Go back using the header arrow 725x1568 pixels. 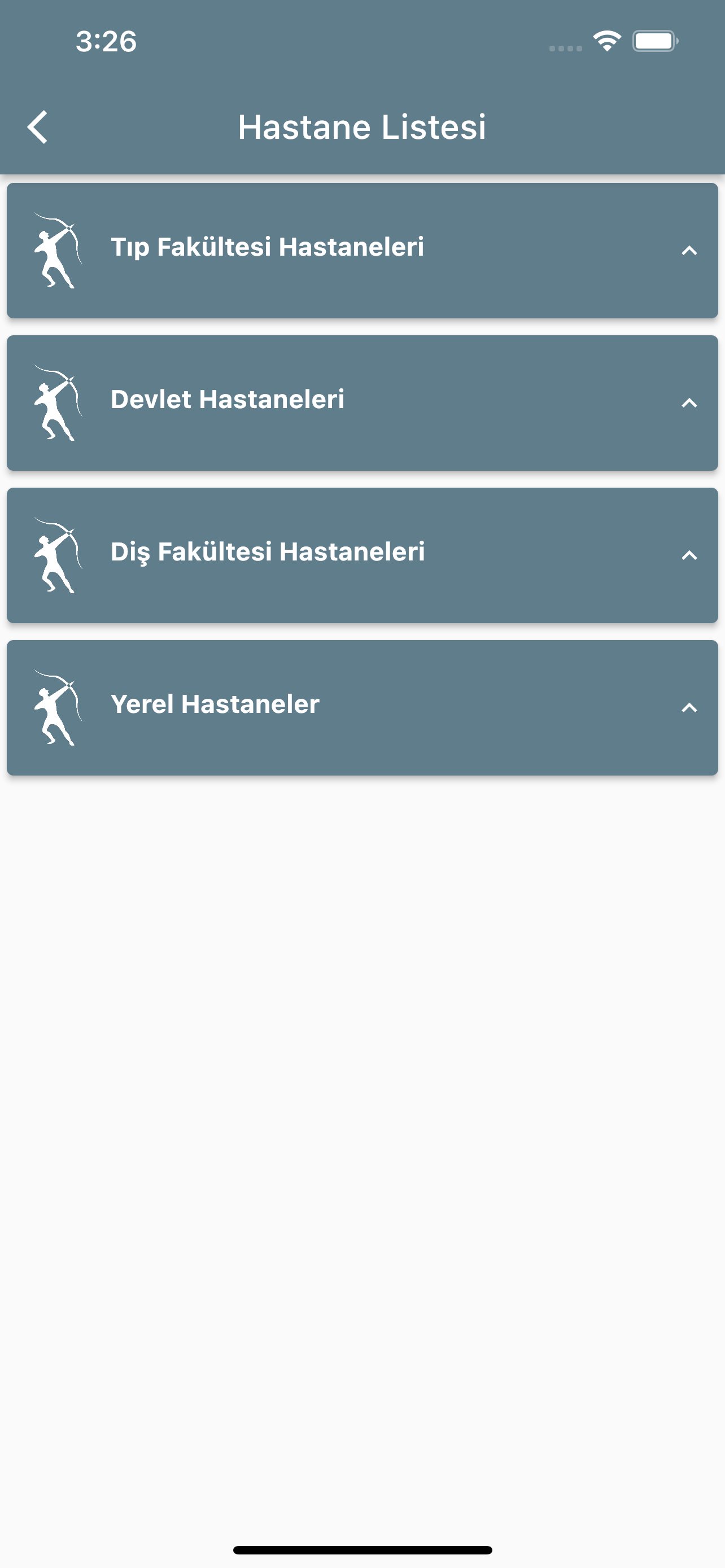(38, 127)
